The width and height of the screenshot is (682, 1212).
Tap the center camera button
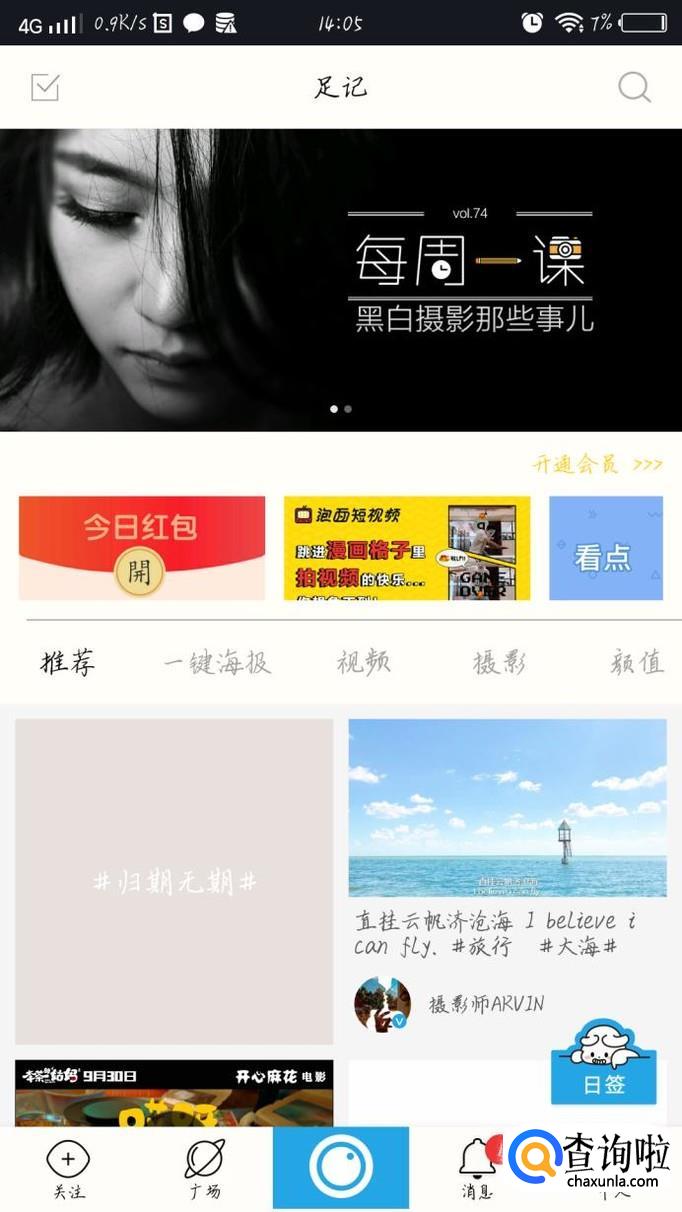341,1167
